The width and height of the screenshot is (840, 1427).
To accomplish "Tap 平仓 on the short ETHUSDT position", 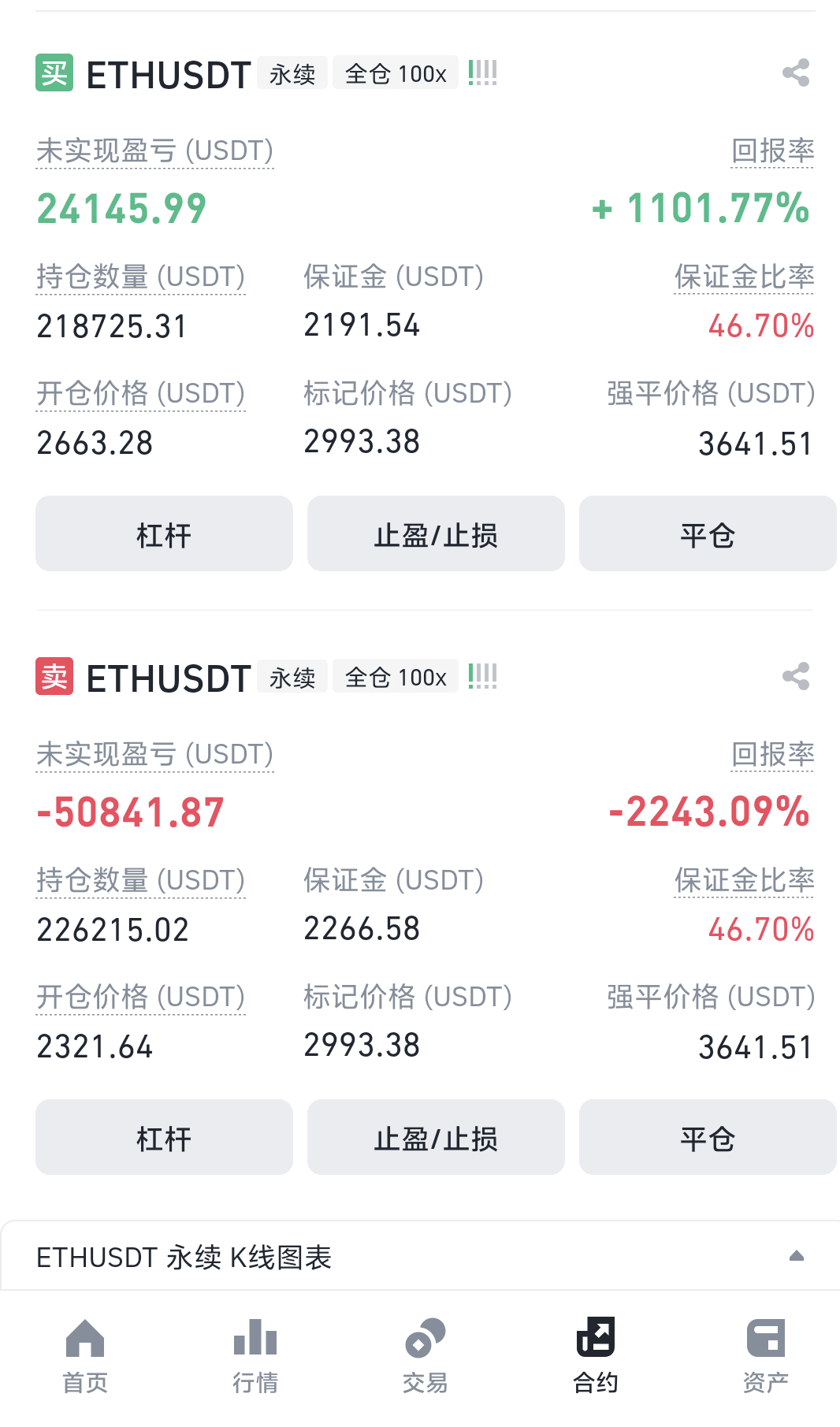I will coord(708,1137).
